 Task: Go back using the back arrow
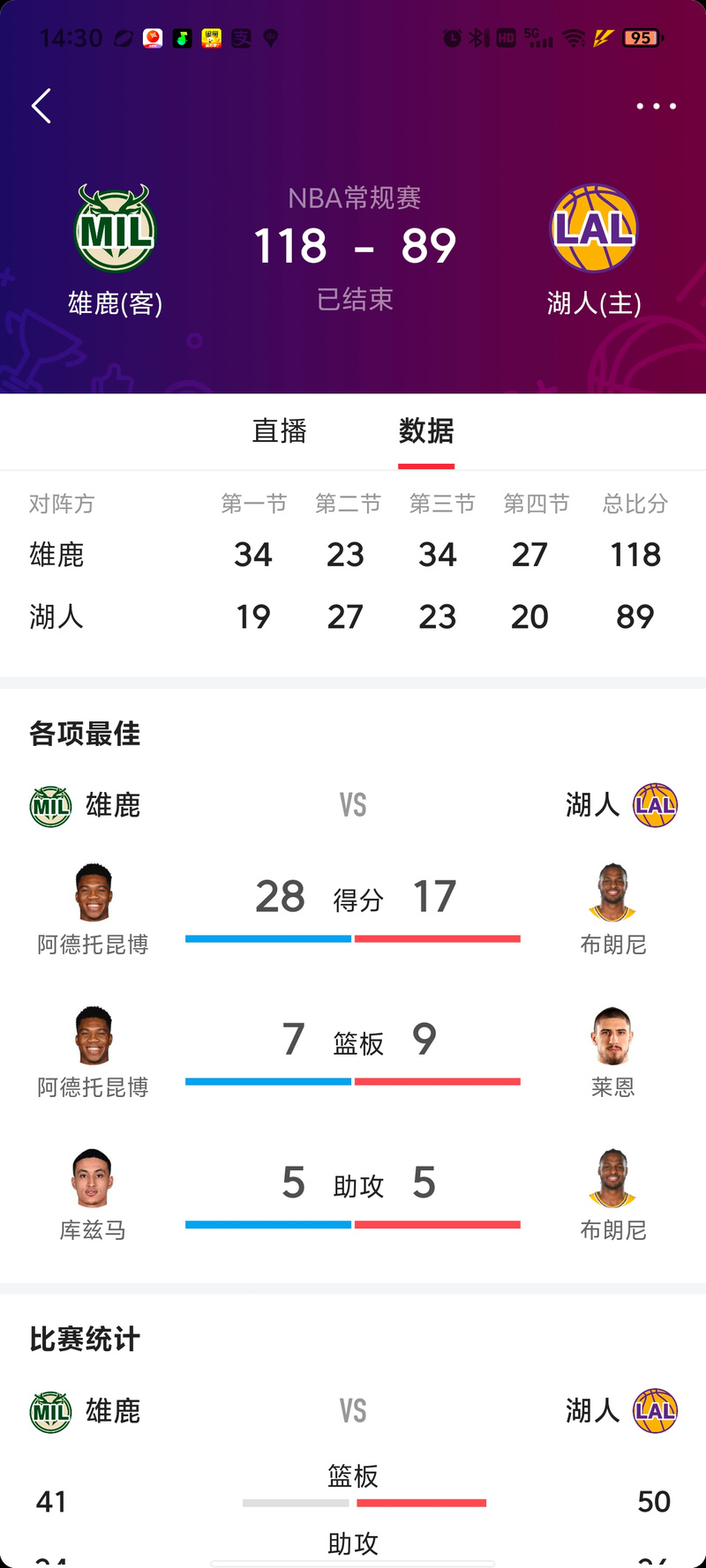[x=41, y=106]
